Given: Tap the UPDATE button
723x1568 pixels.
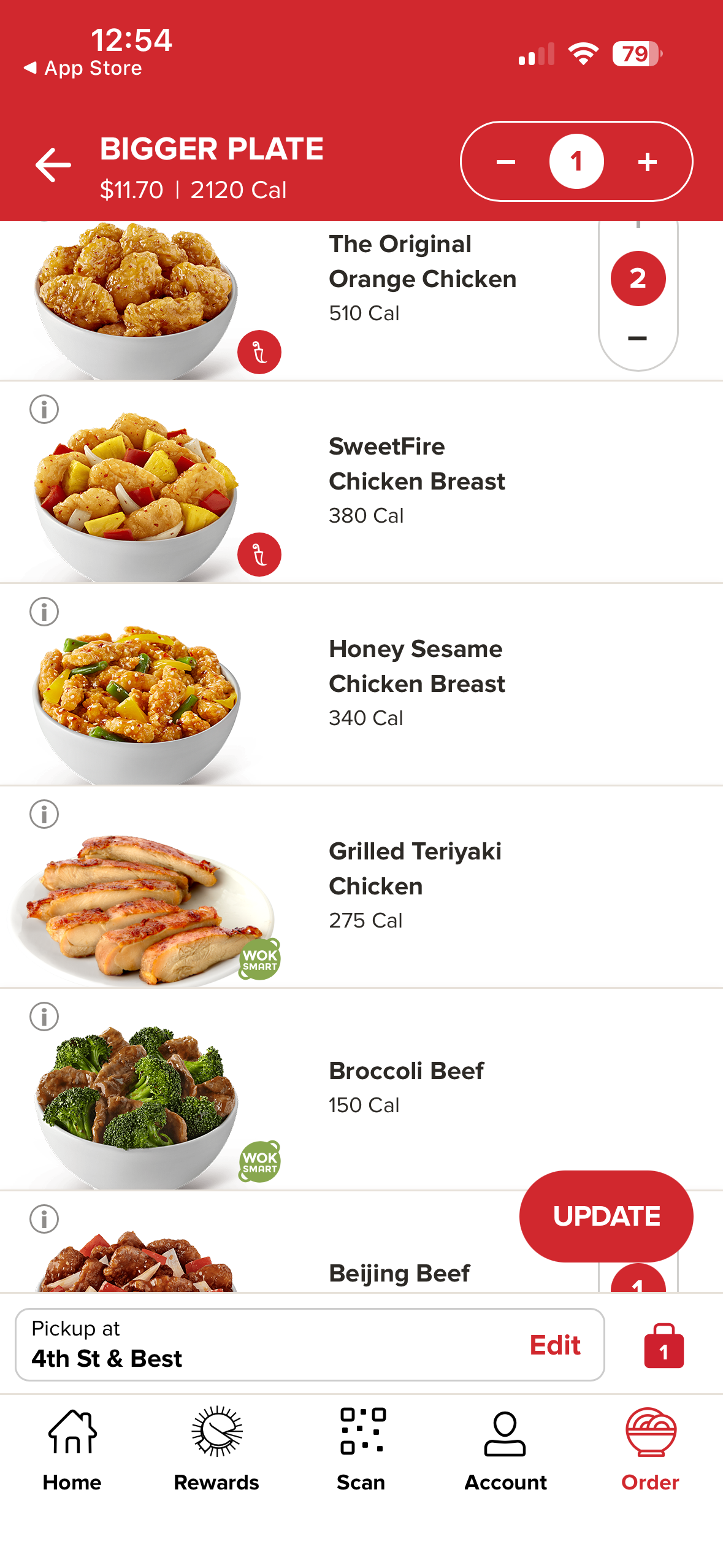Looking at the screenshot, I should coord(606,1216).
